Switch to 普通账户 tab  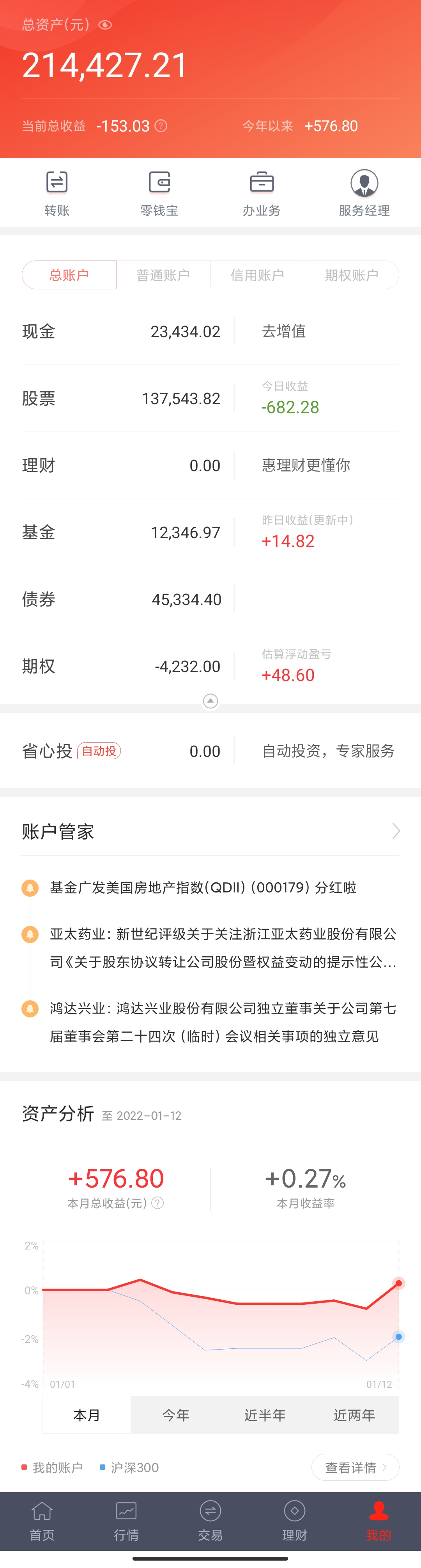point(163,275)
